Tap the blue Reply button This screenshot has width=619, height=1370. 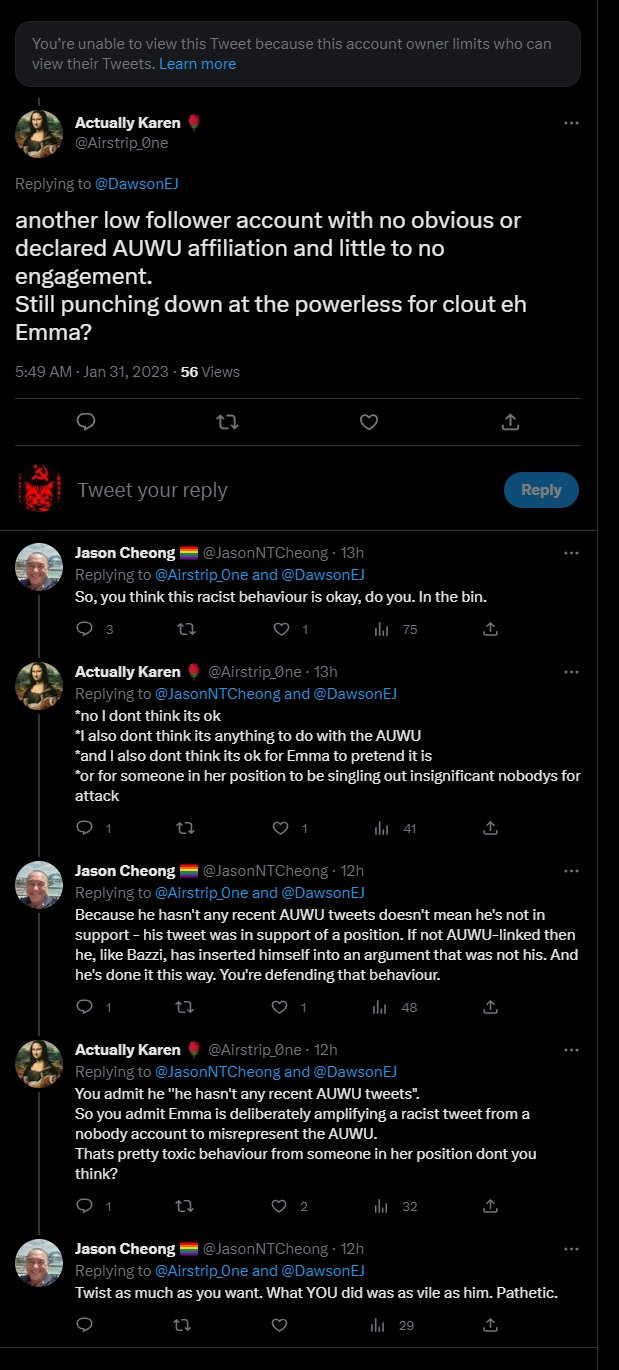coord(541,490)
